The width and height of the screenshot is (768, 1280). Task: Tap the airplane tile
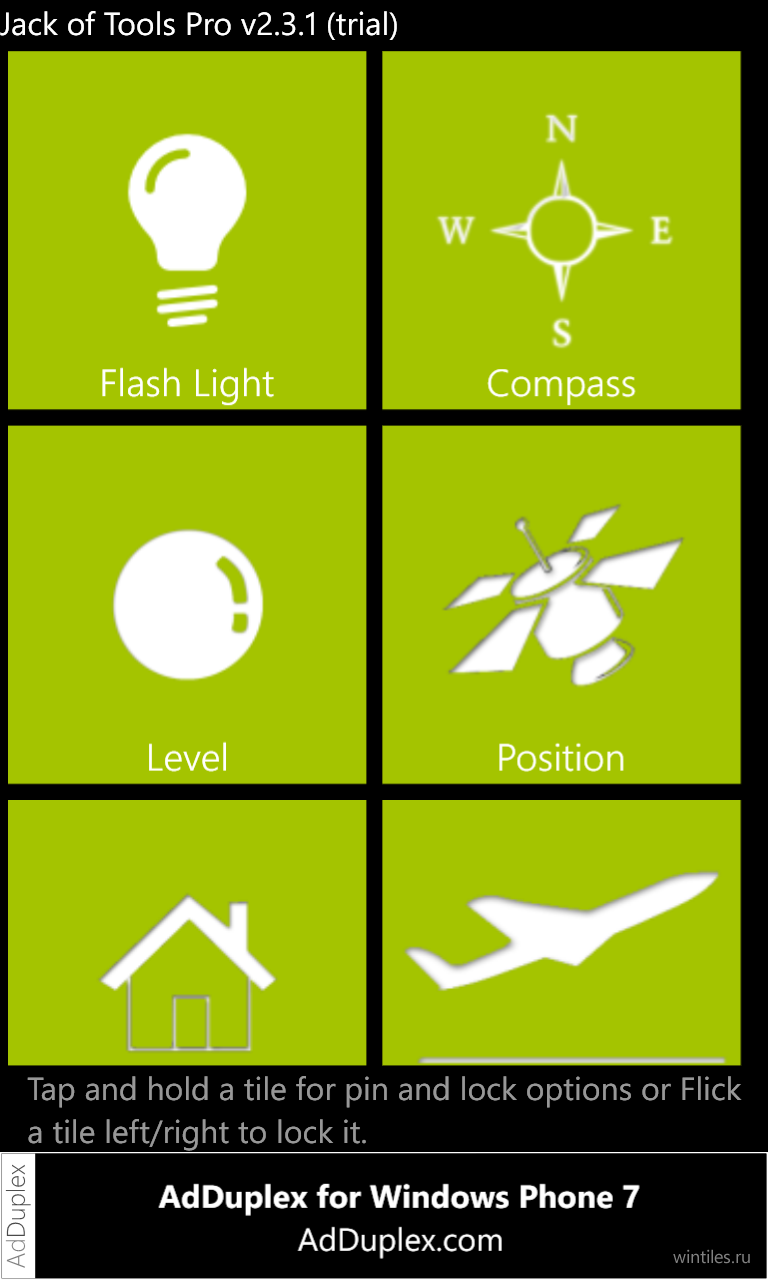coord(561,932)
